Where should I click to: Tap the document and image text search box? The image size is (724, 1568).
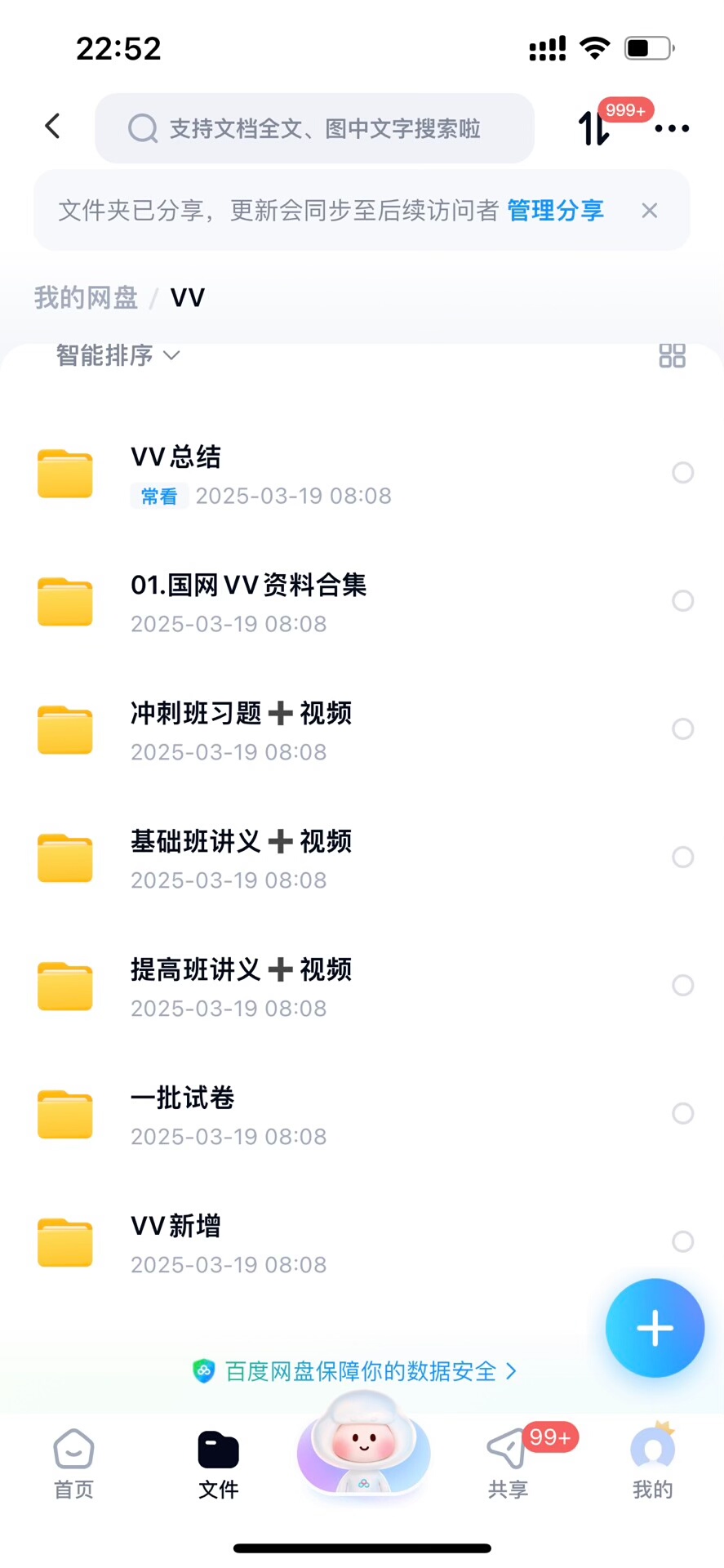pos(314,128)
